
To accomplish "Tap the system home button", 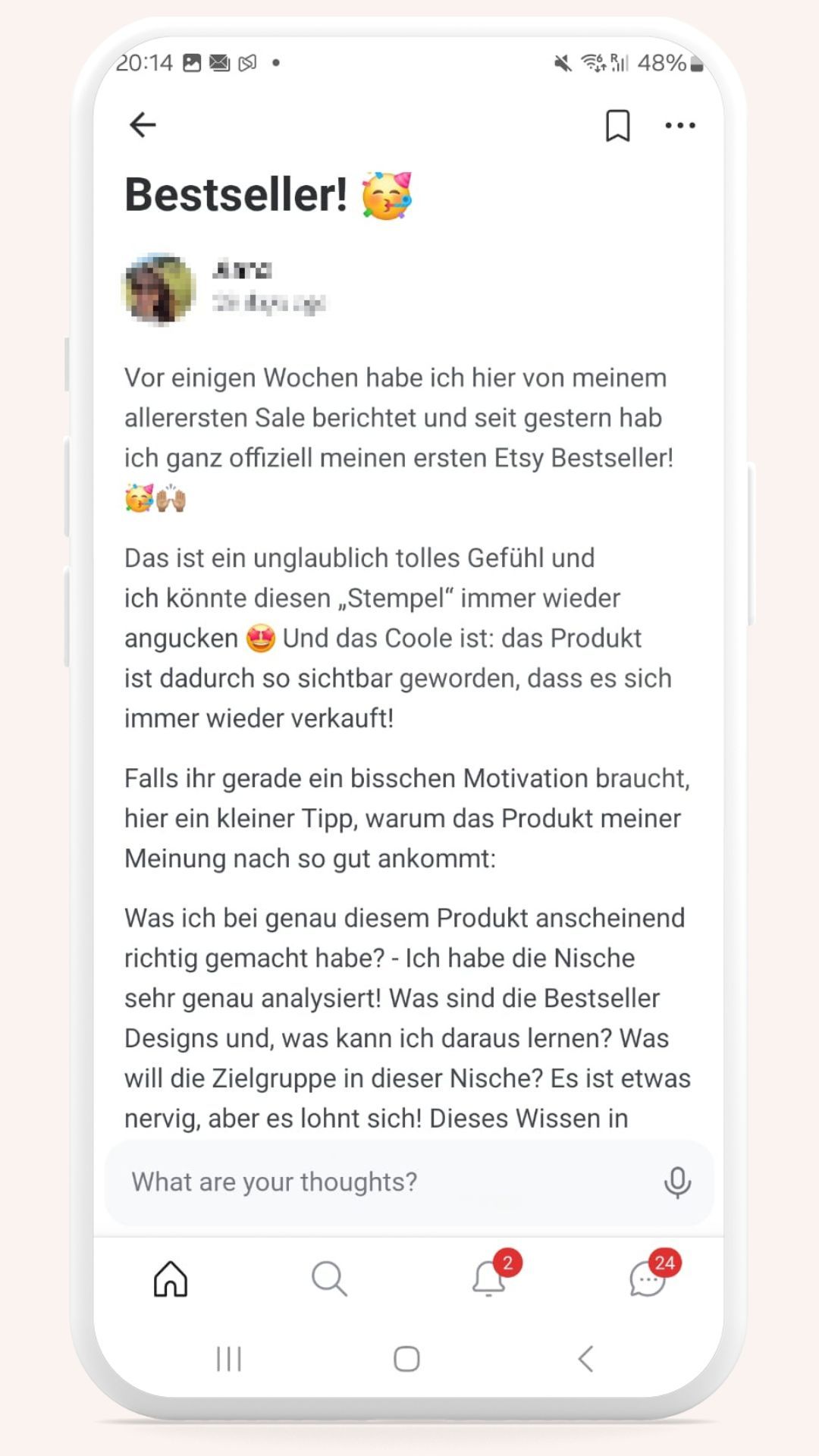I will pos(407,1359).
